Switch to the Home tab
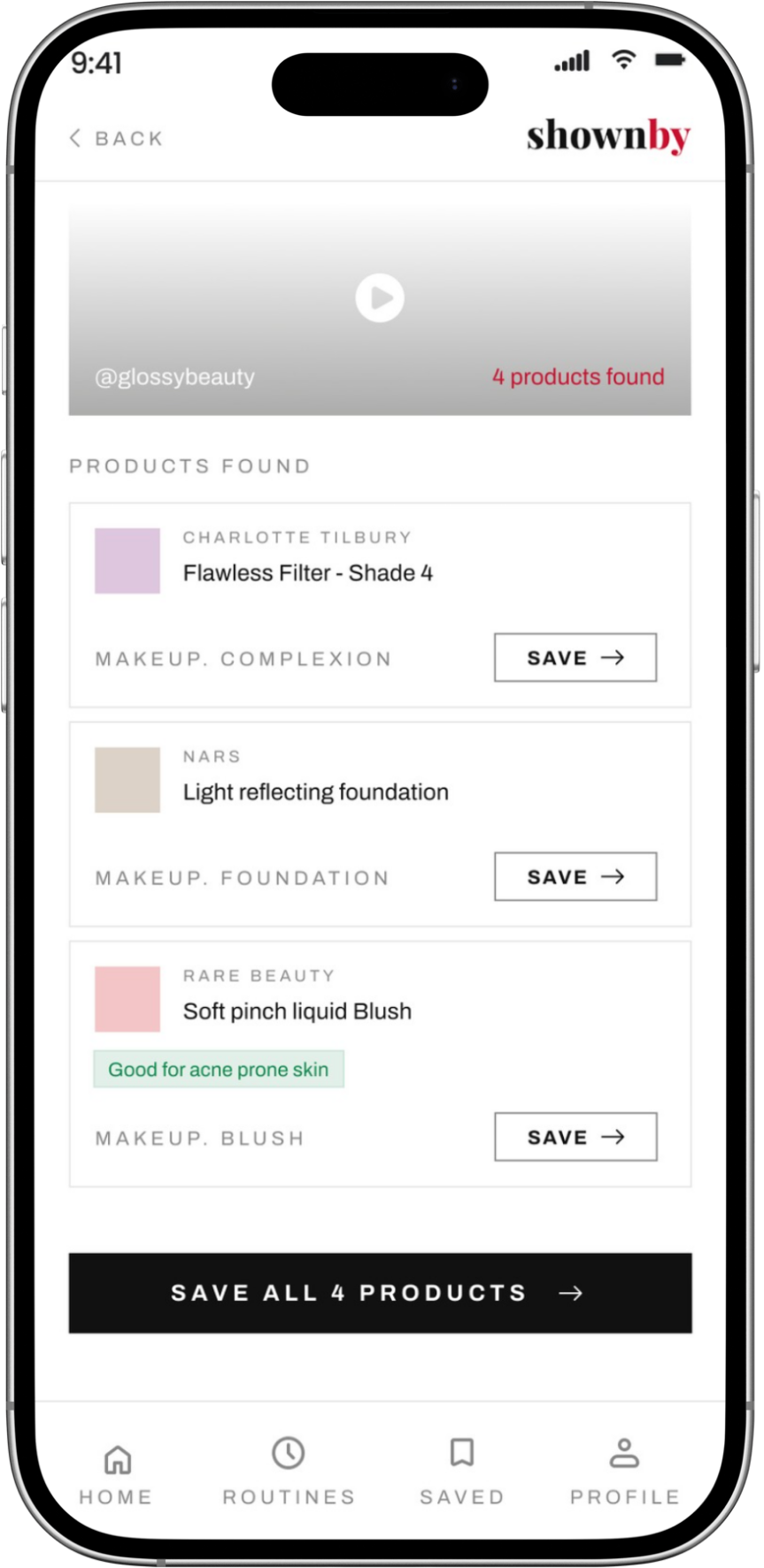This screenshot has height=1568, width=764. (x=117, y=1473)
